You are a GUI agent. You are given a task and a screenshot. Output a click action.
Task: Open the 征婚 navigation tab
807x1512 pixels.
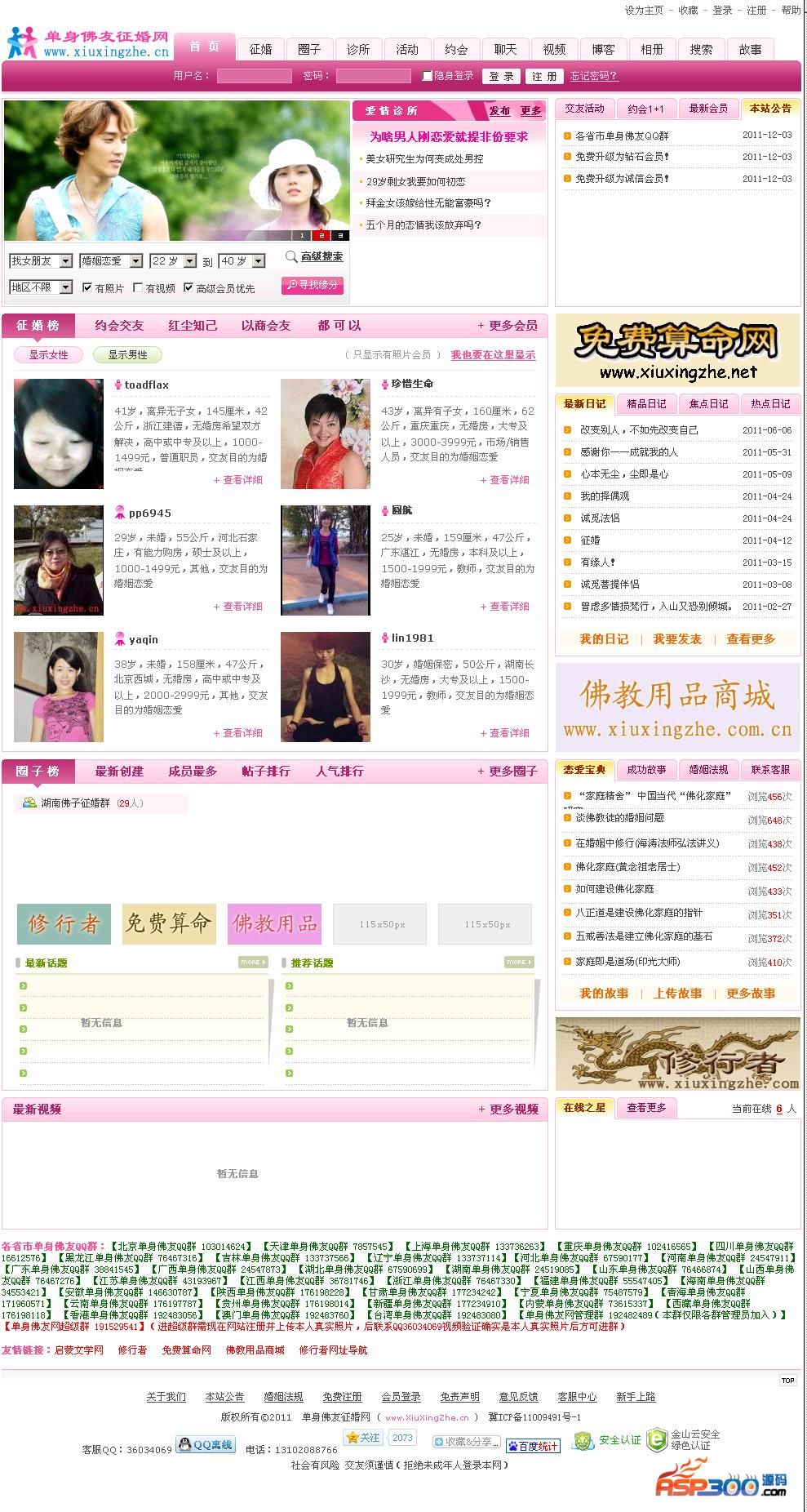pyautogui.click(x=260, y=50)
